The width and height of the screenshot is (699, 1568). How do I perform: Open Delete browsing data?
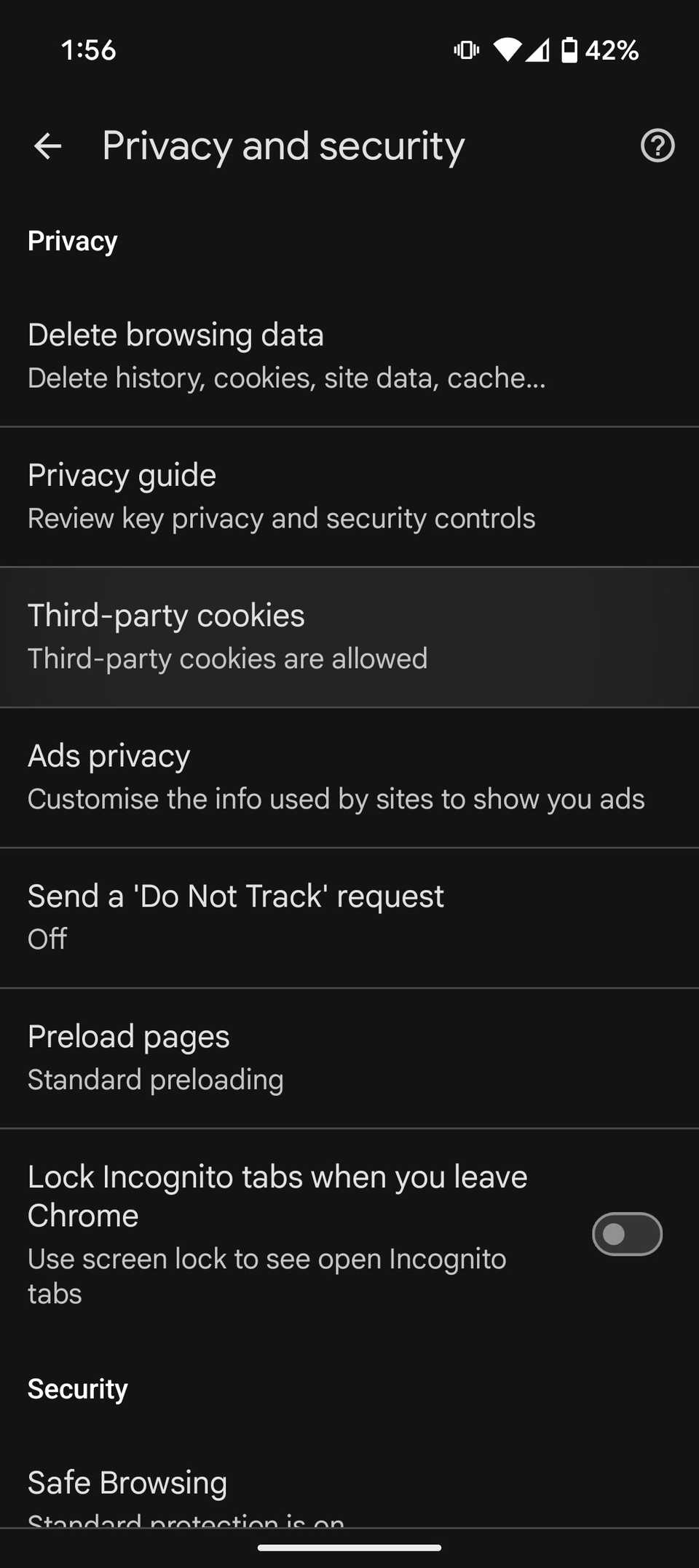349,354
